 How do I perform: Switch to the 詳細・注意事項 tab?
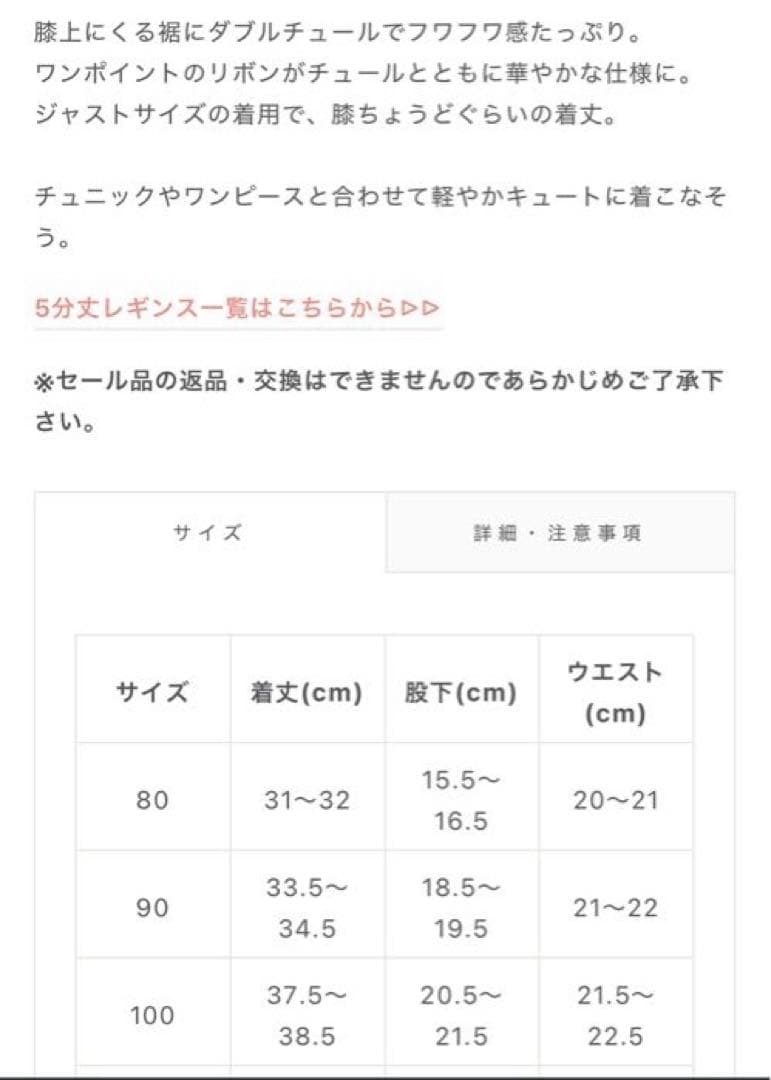(559, 533)
